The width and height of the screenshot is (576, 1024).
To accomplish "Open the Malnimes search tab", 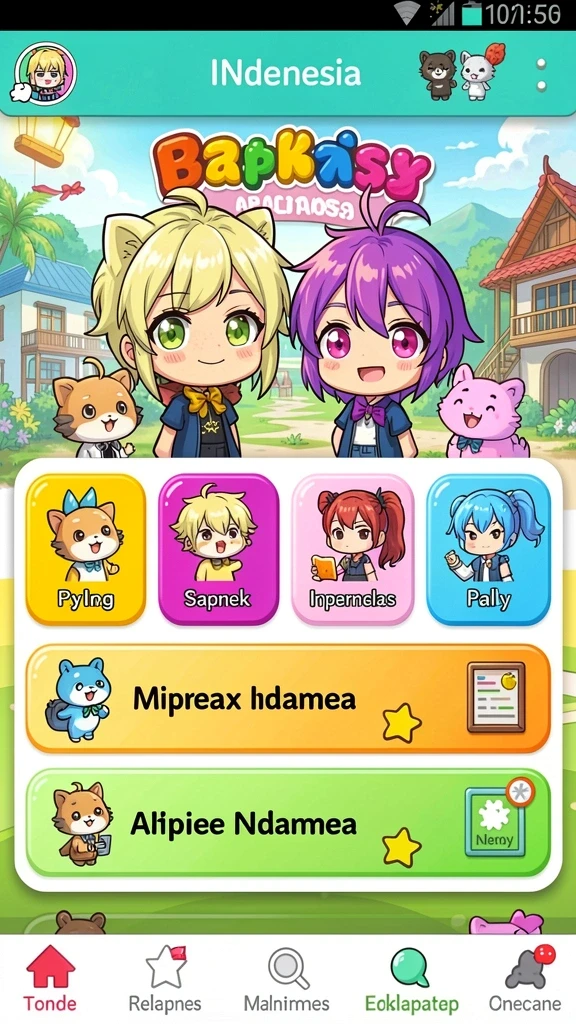I will click(x=287, y=978).
